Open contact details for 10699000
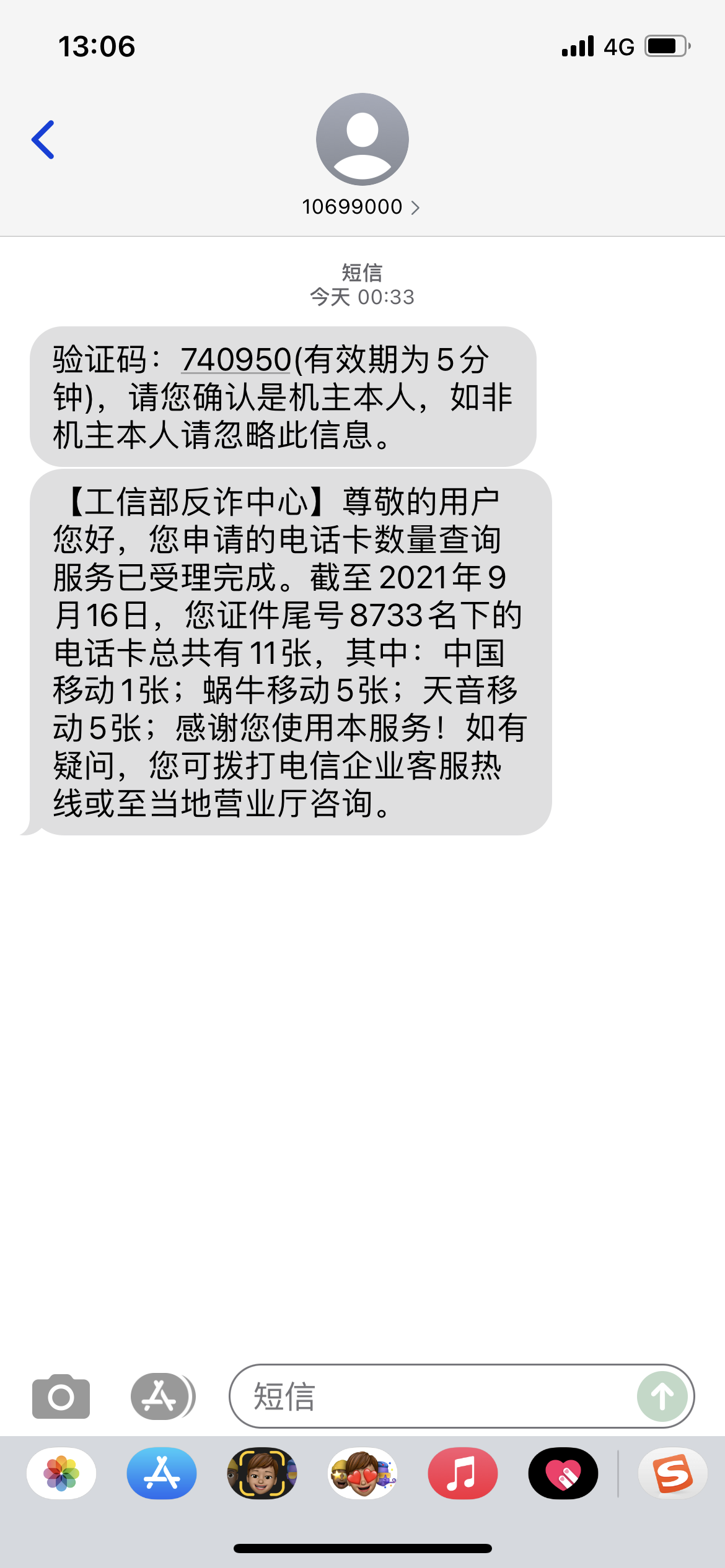Viewport: 725px width, 1568px height. point(361,207)
